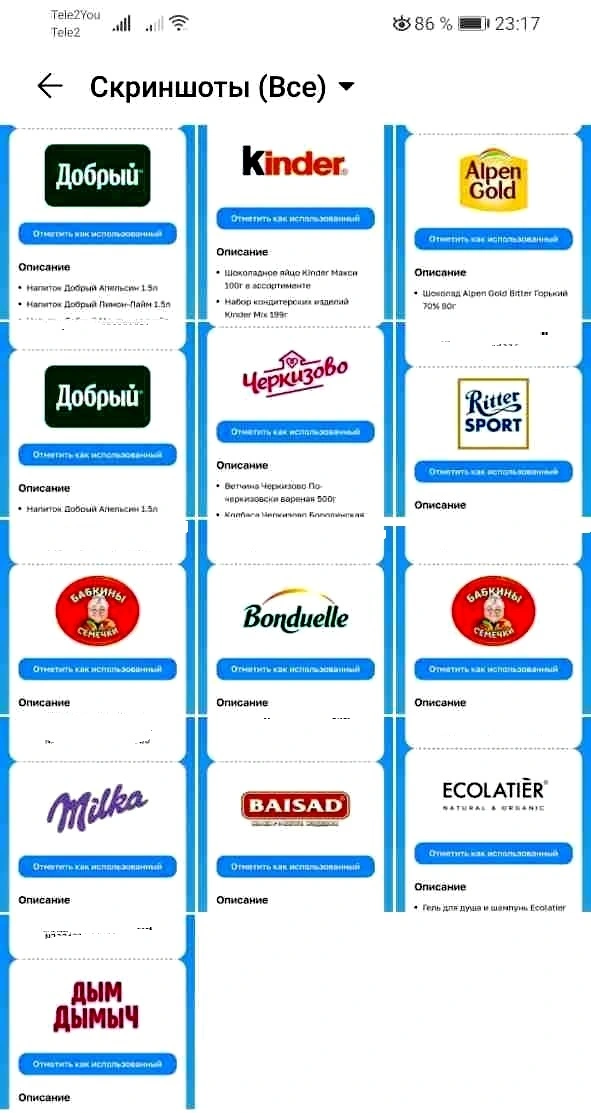Screen dimensions: 591x1113
Task: Open the Ritter Sport screenshot
Action: pos(493,422)
